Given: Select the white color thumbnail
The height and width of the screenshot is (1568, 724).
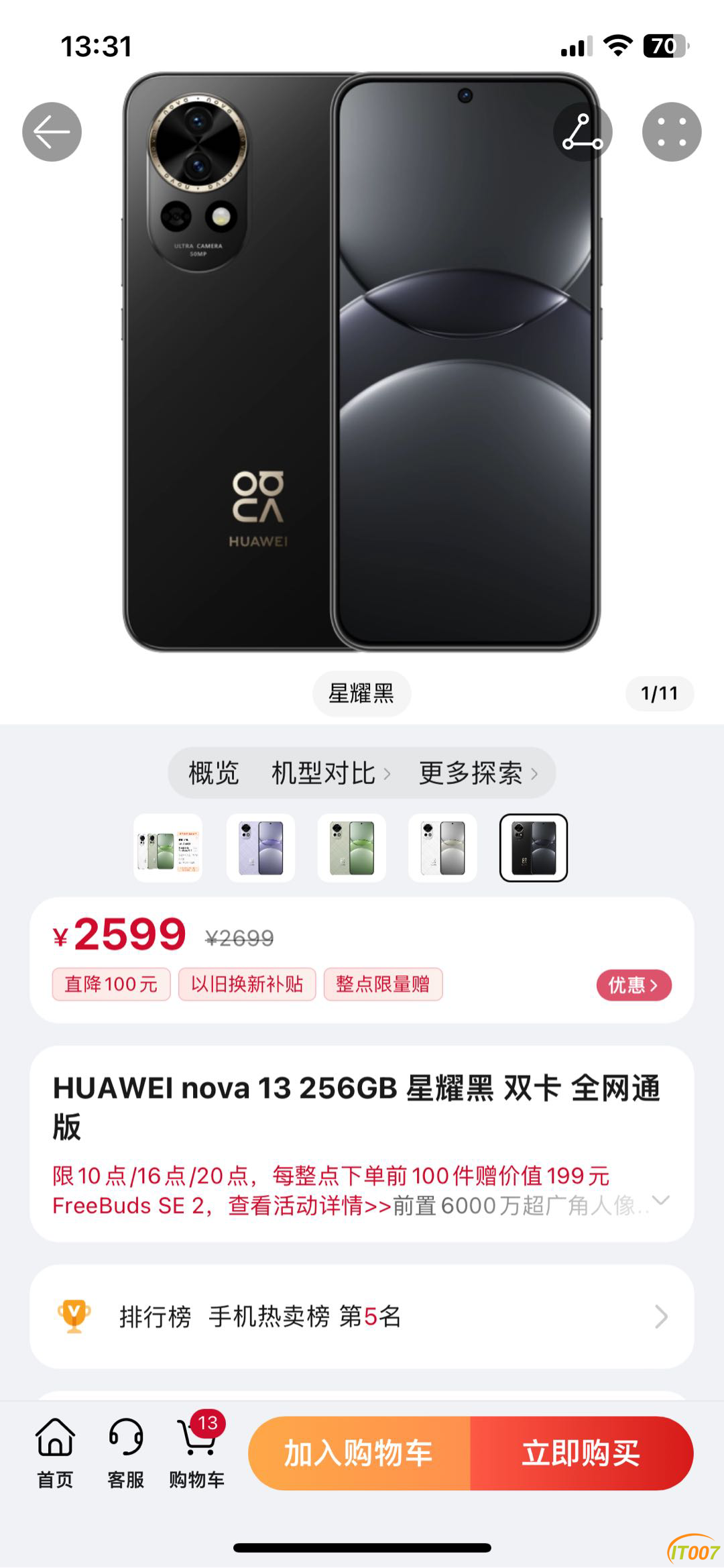Looking at the screenshot, I should [442, 848].
